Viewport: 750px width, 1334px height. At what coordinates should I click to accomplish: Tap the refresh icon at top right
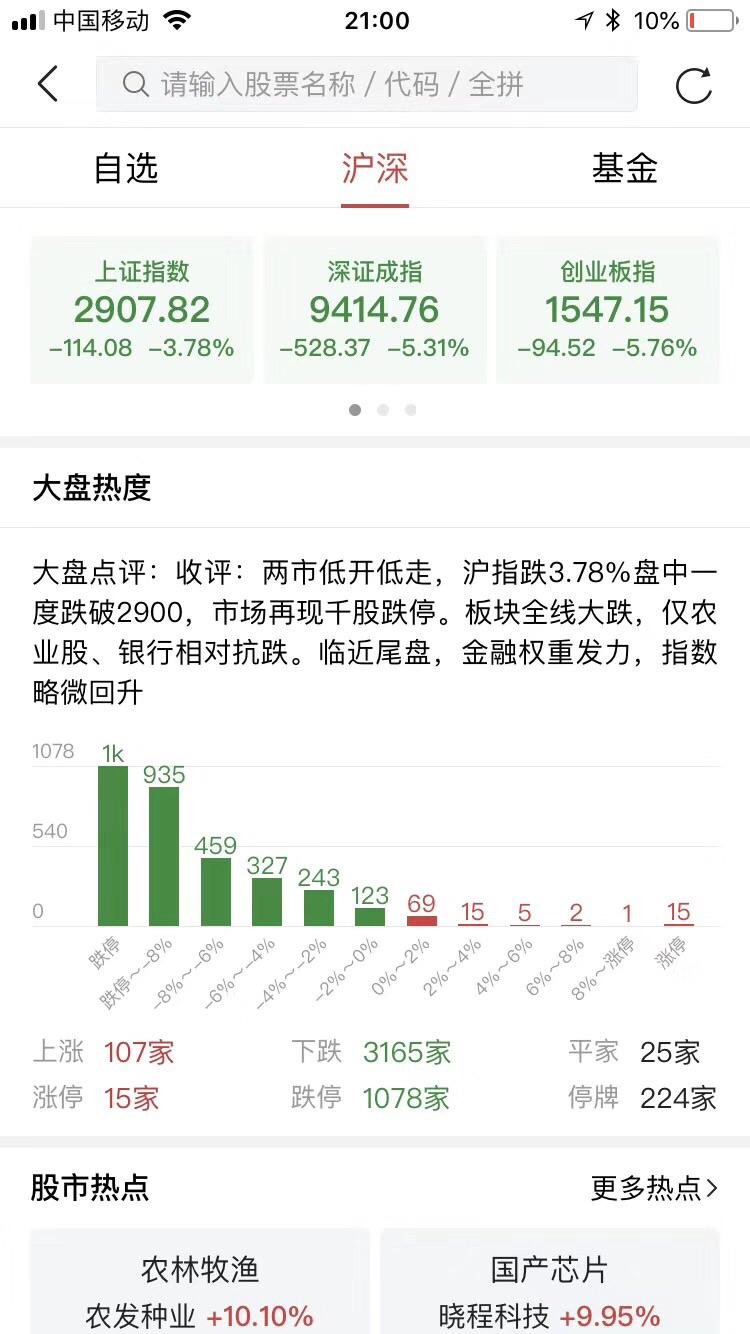[695, 84]
